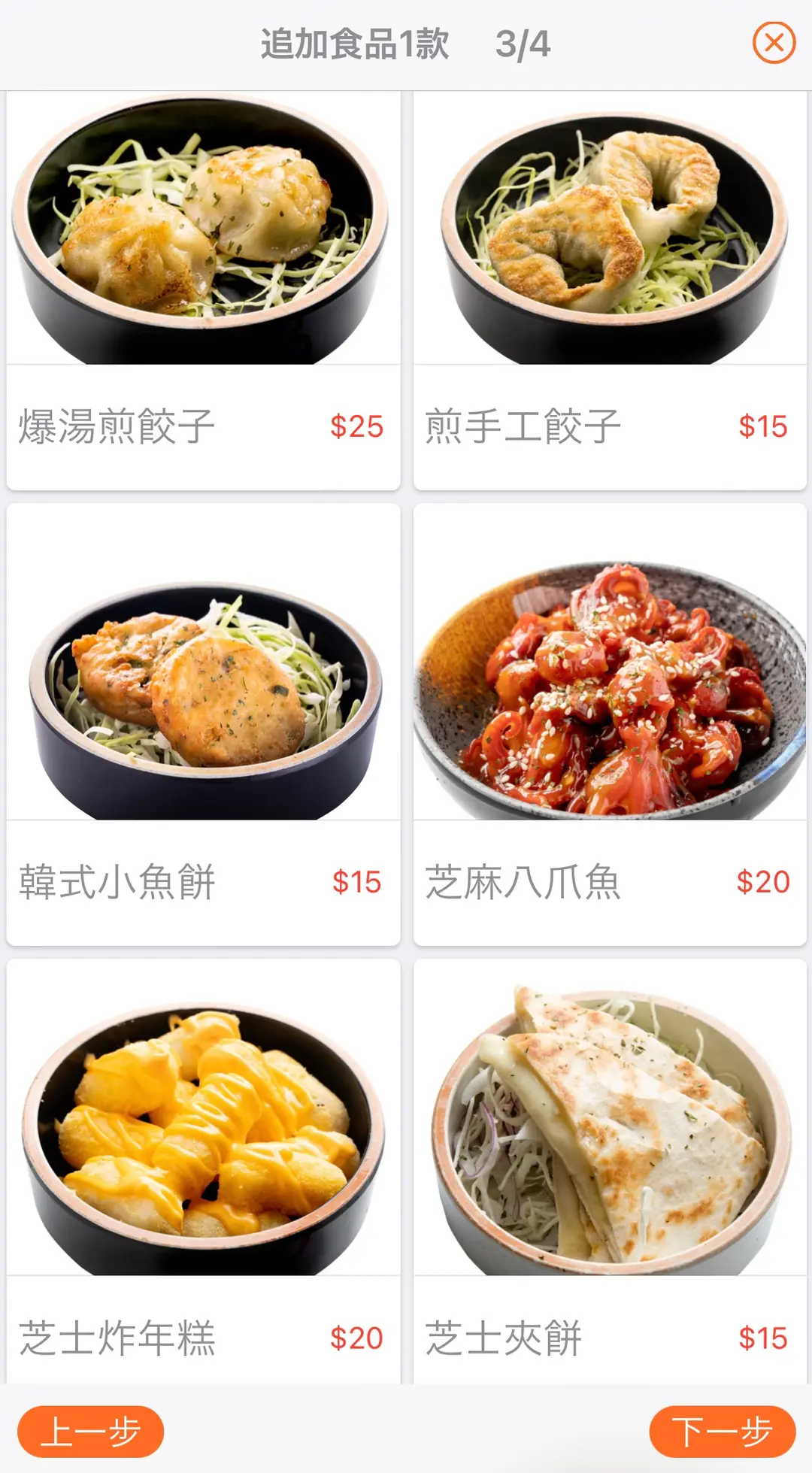Screen dimensions: 812x1473
Task: Pick the 芝麻八爪魚 item
Action: click(610, 724)
